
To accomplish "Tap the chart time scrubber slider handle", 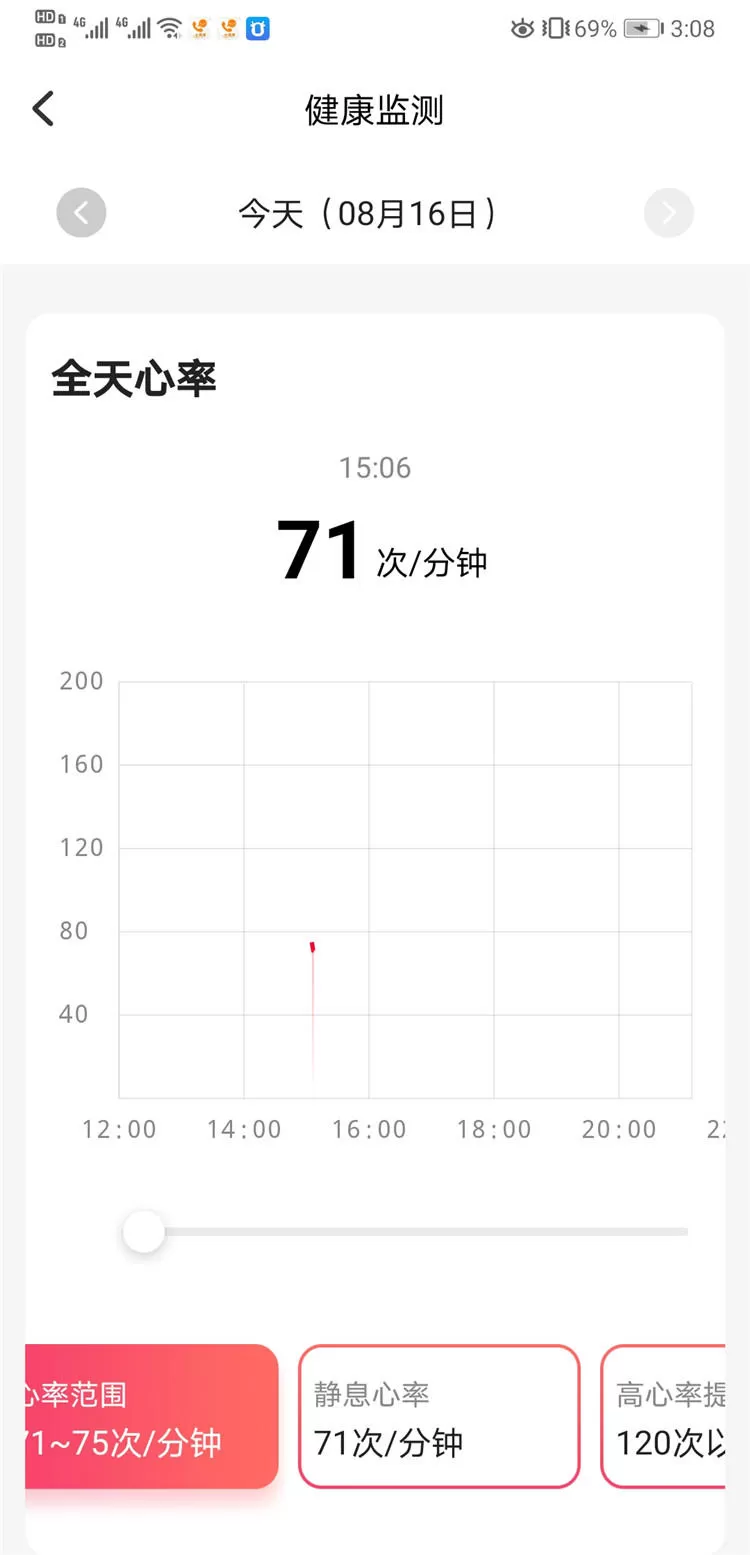I will [143, 1231].
